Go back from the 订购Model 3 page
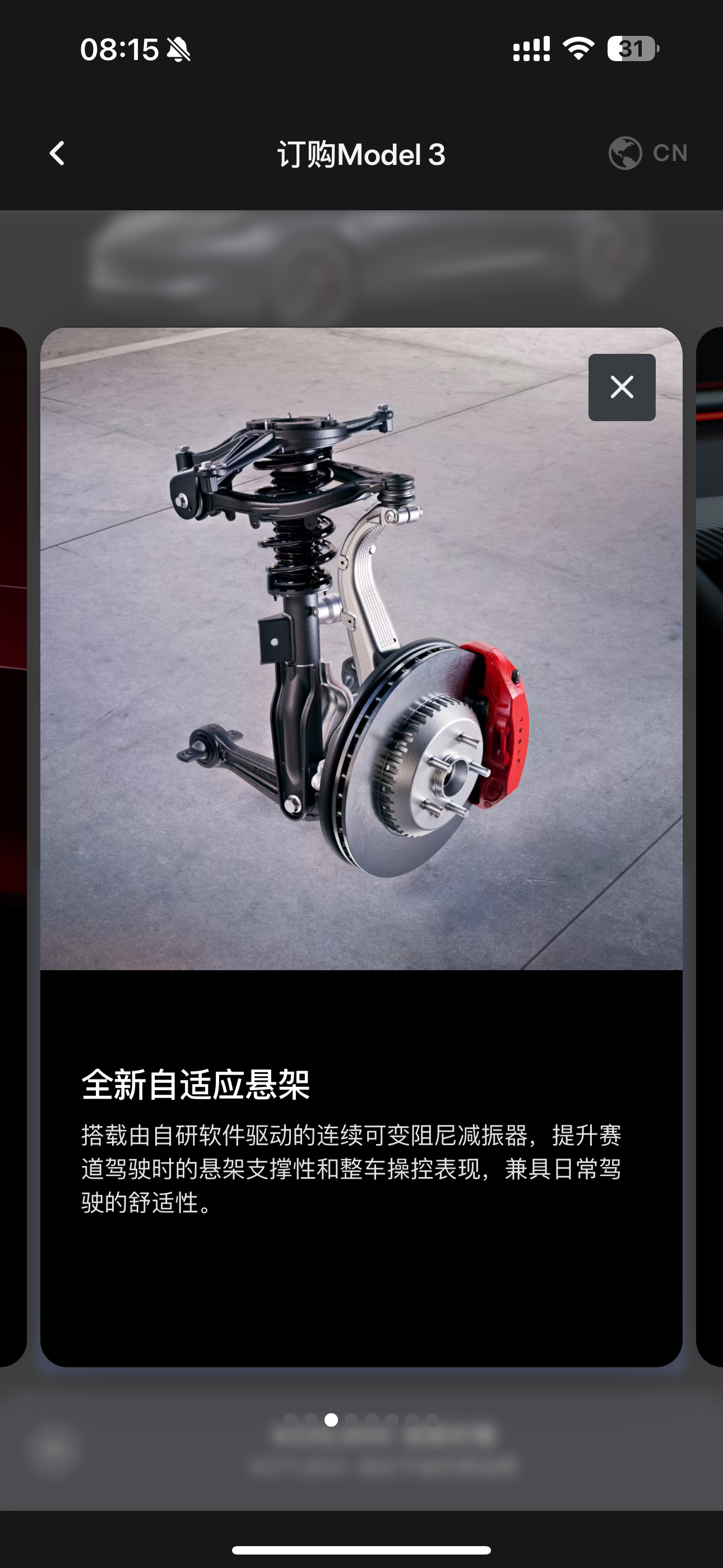Image resolution: width=723 pixels, height=1568 pixels. (57, 154)
